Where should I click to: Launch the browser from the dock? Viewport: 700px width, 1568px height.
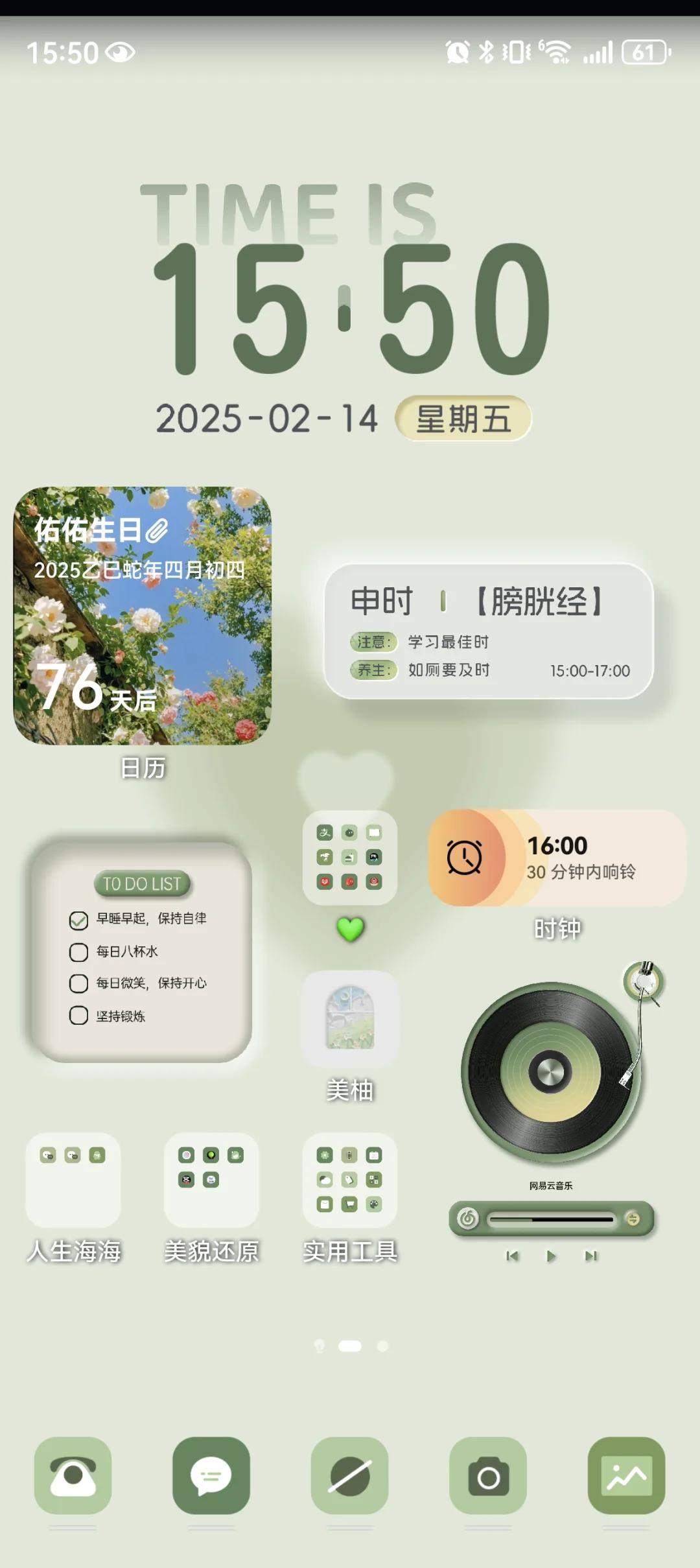(x=350, y=1476)
